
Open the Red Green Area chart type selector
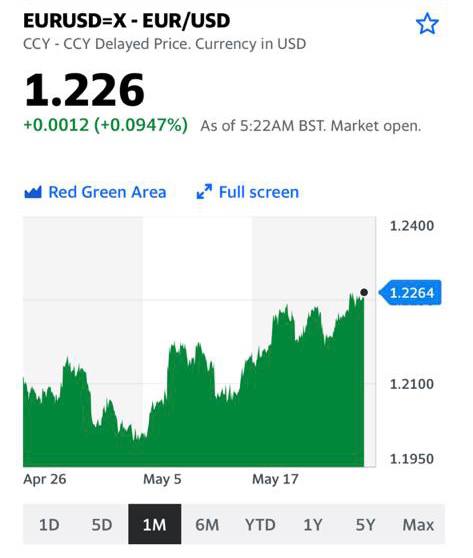pyautogui.click(x=95, y=192)
